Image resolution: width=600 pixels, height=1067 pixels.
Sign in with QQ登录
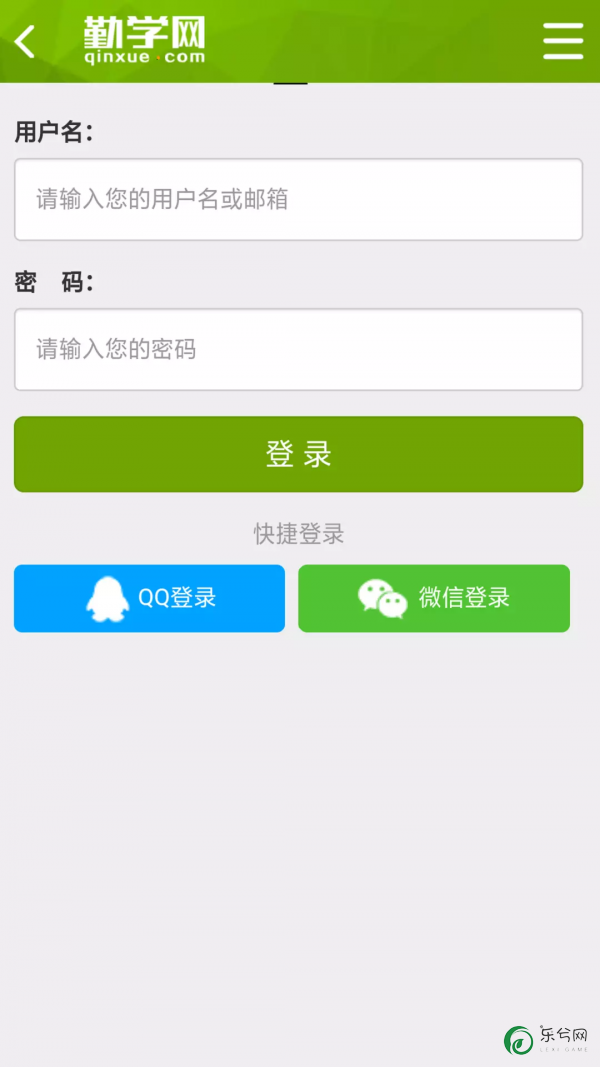coord(150,598)
